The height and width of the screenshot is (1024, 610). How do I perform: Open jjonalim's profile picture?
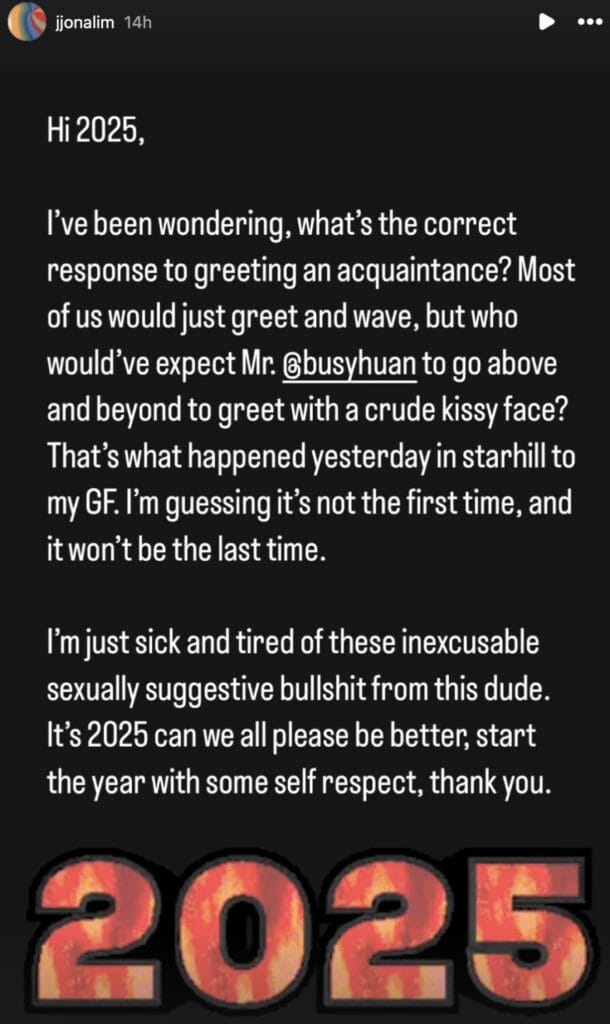pyautogui.click(x=27, y=22)
